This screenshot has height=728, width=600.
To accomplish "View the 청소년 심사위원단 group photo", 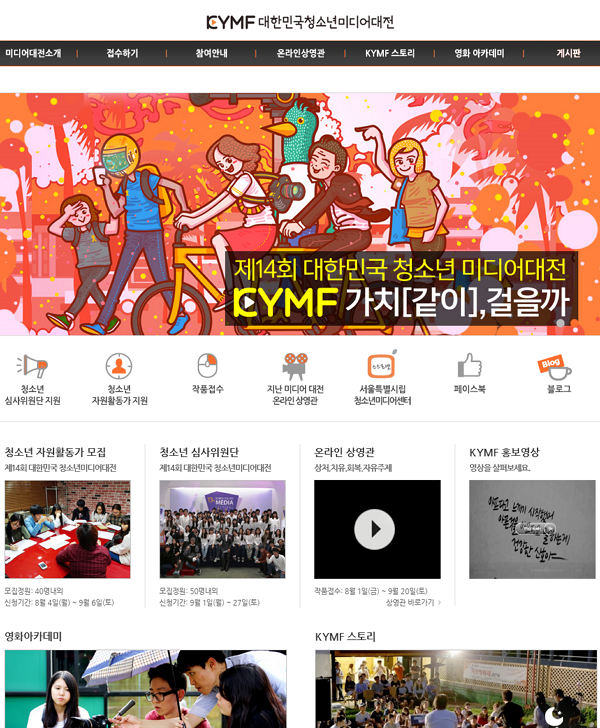I will [x=222, y=529].
